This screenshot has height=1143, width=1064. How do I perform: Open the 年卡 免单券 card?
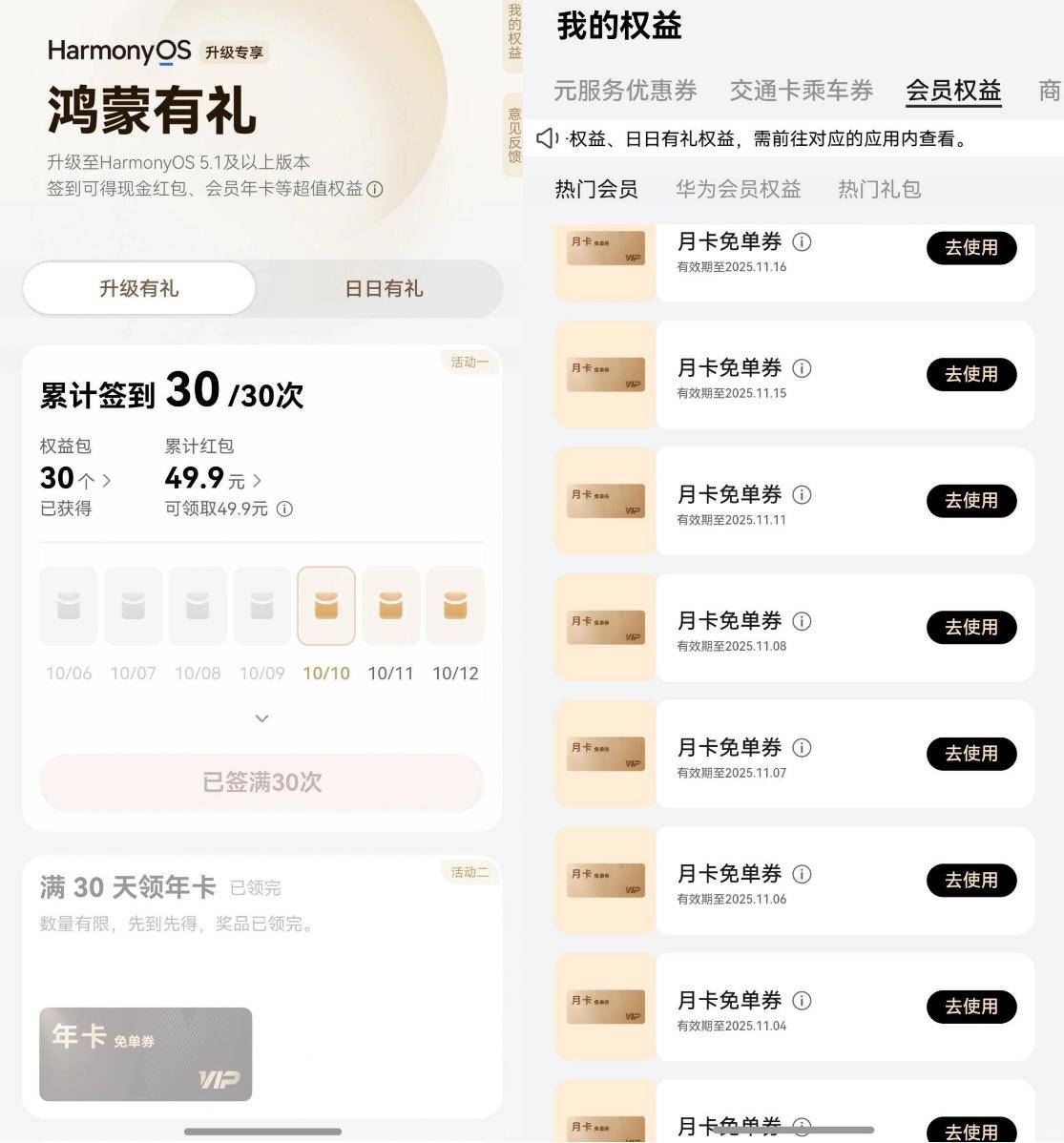point(146,1054)
